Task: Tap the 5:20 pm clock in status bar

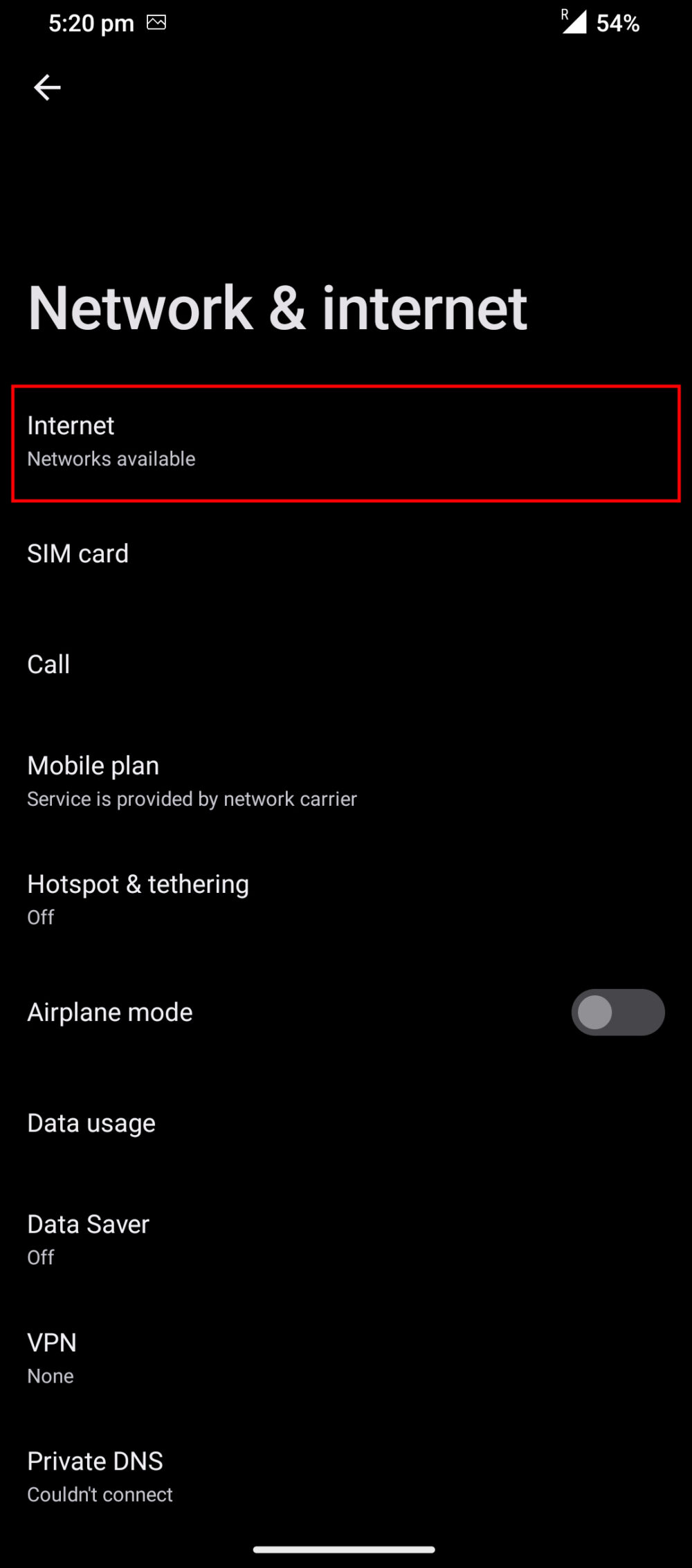Action: tap(91, 23)
